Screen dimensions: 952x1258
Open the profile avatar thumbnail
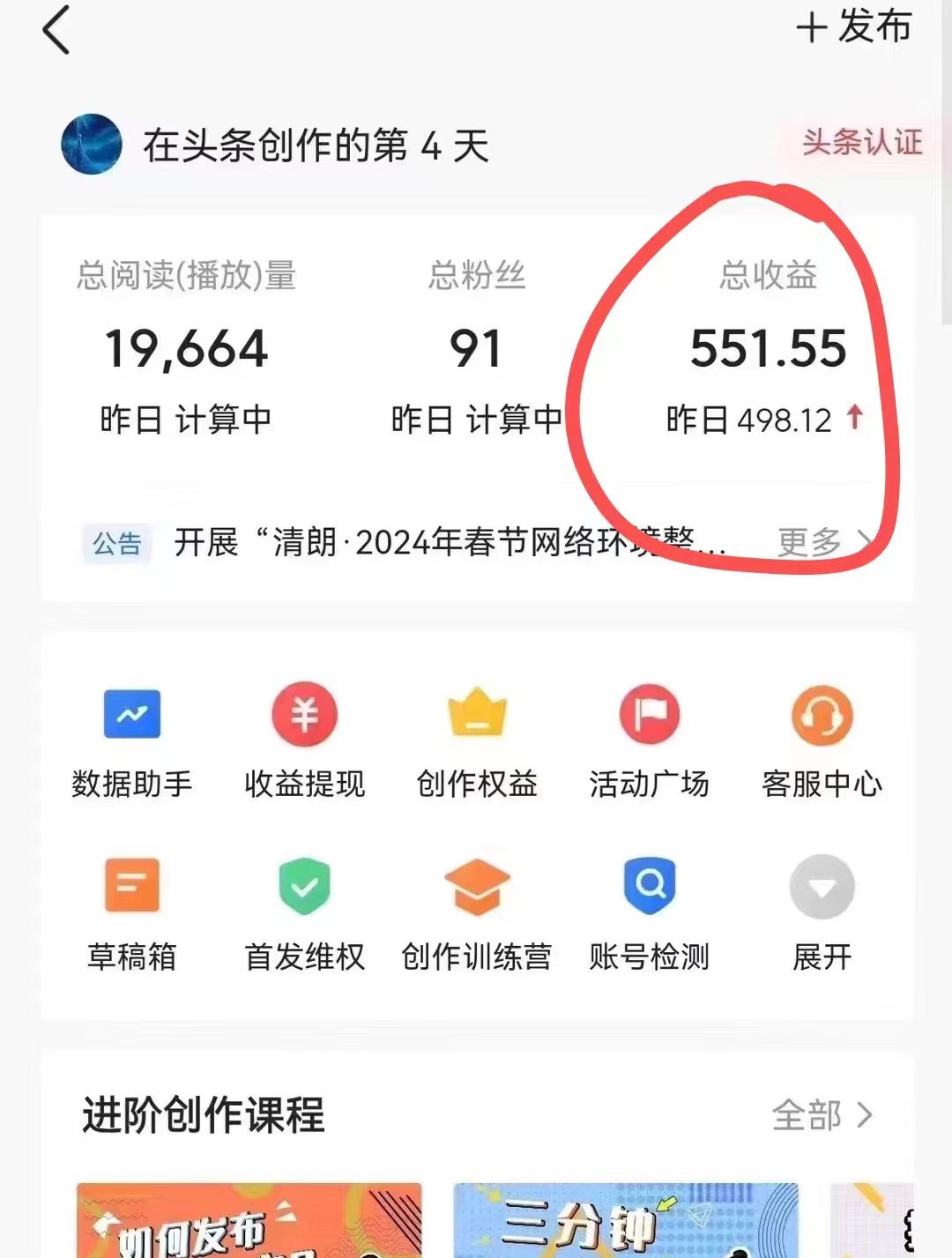[x=92, y=145]
